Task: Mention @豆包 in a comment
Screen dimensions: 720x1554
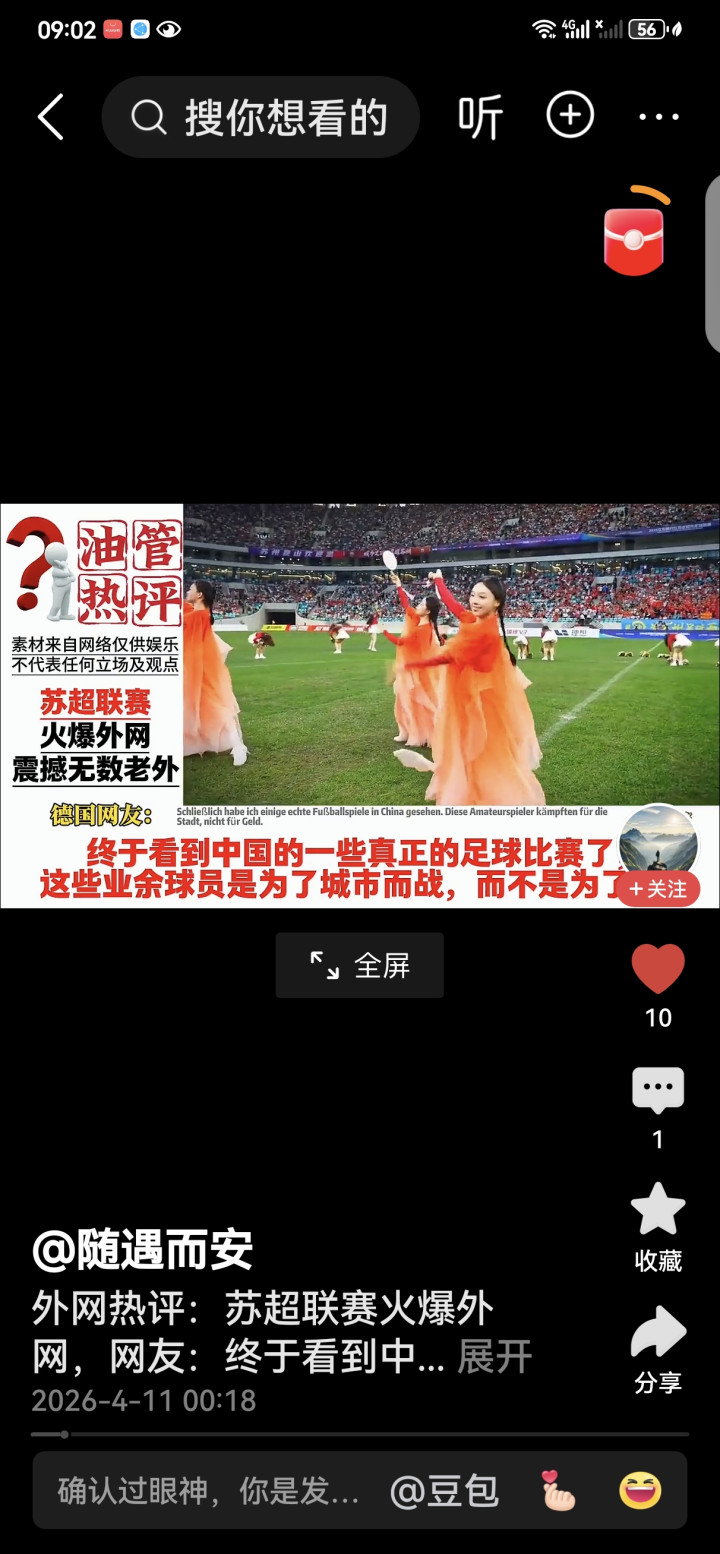Action: [x=444, y=1491]
